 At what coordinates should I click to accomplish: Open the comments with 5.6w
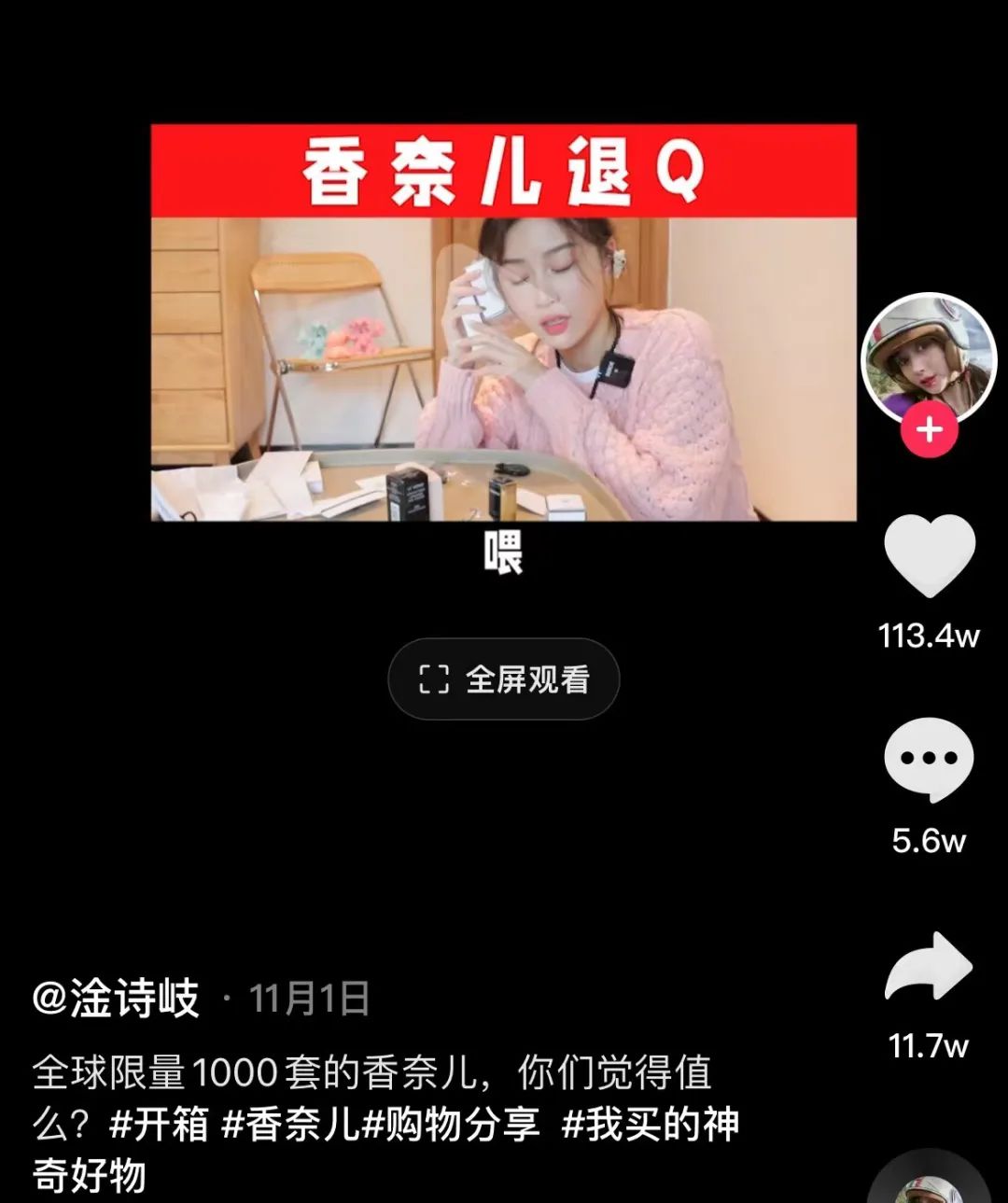point(929,759)
